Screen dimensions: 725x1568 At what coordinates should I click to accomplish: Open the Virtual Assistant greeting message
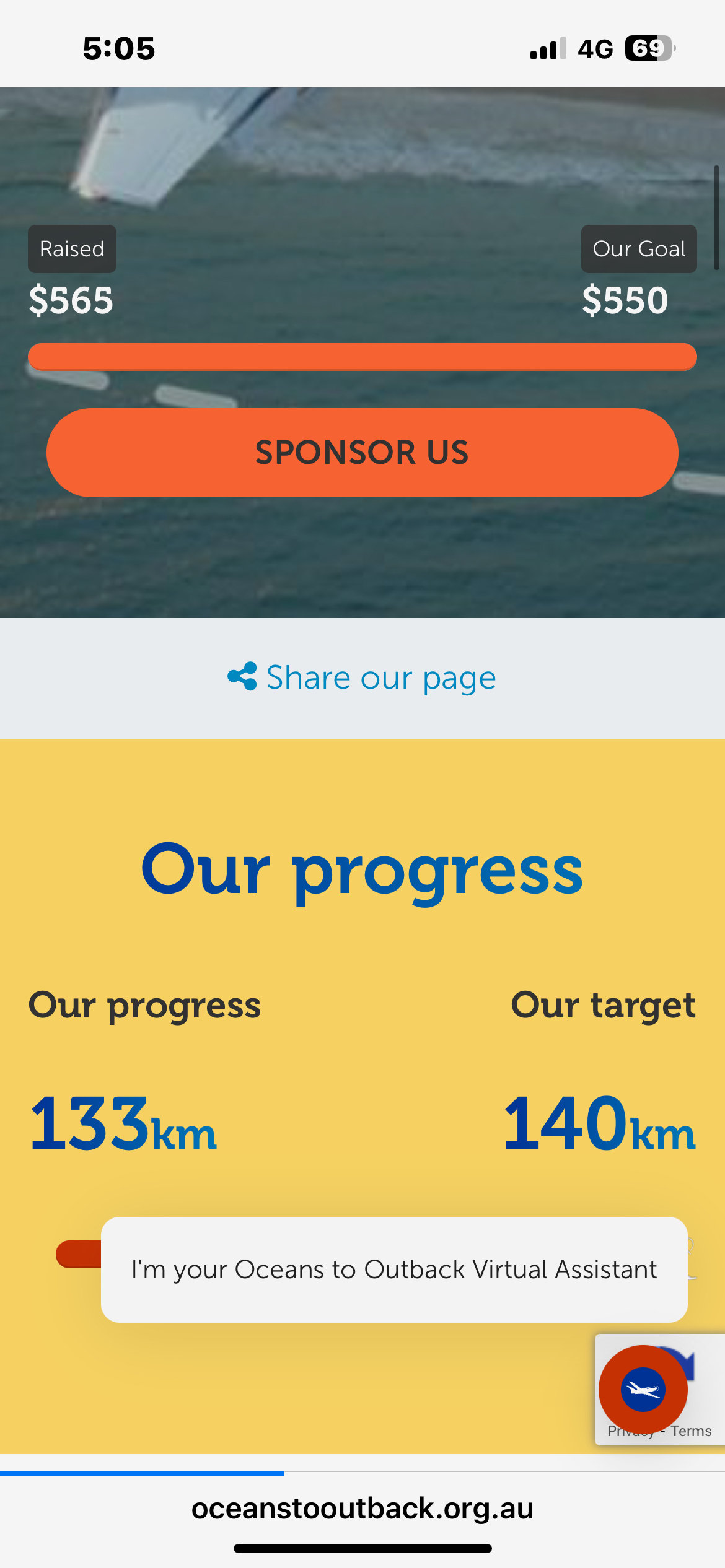(394, 1270)
